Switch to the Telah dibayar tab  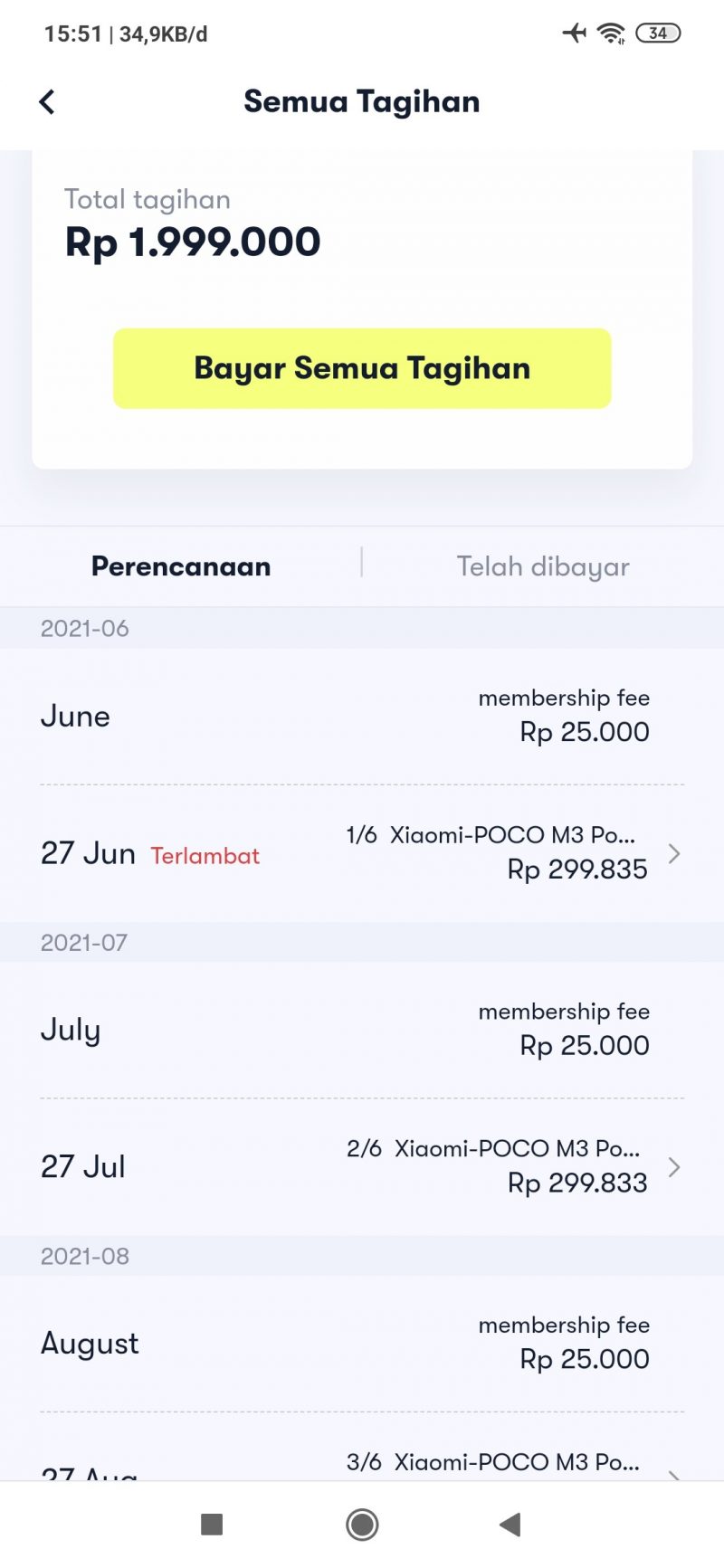coord(543,566)
